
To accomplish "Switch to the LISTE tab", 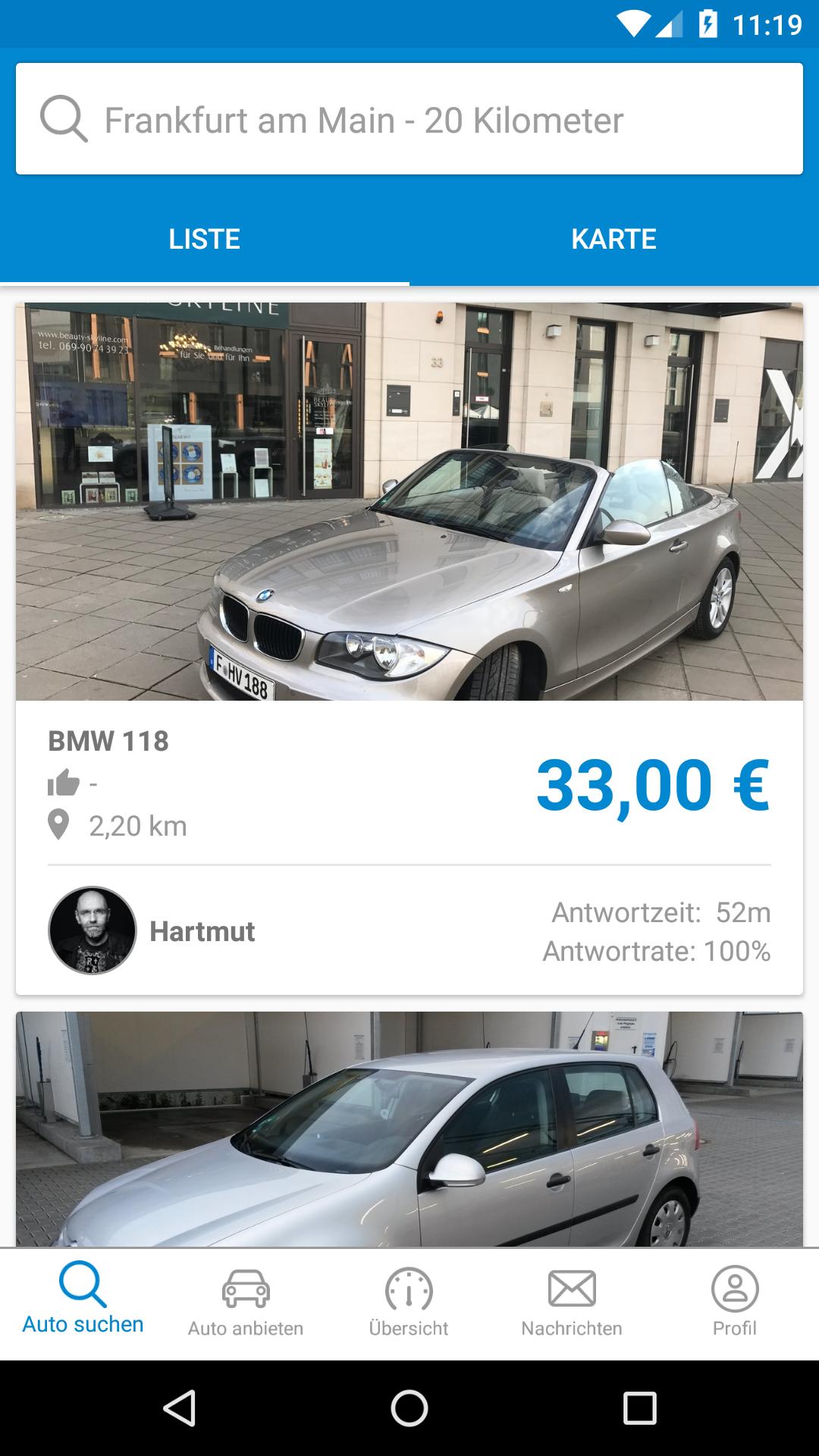I will (204, 240).
